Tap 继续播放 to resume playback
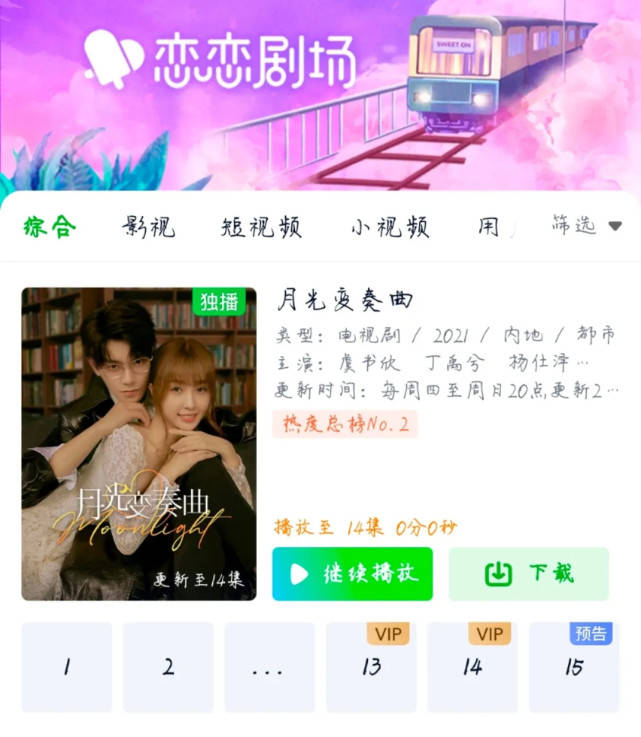Image resolution: width=641 pixels, height=737 pixels. 352,574
